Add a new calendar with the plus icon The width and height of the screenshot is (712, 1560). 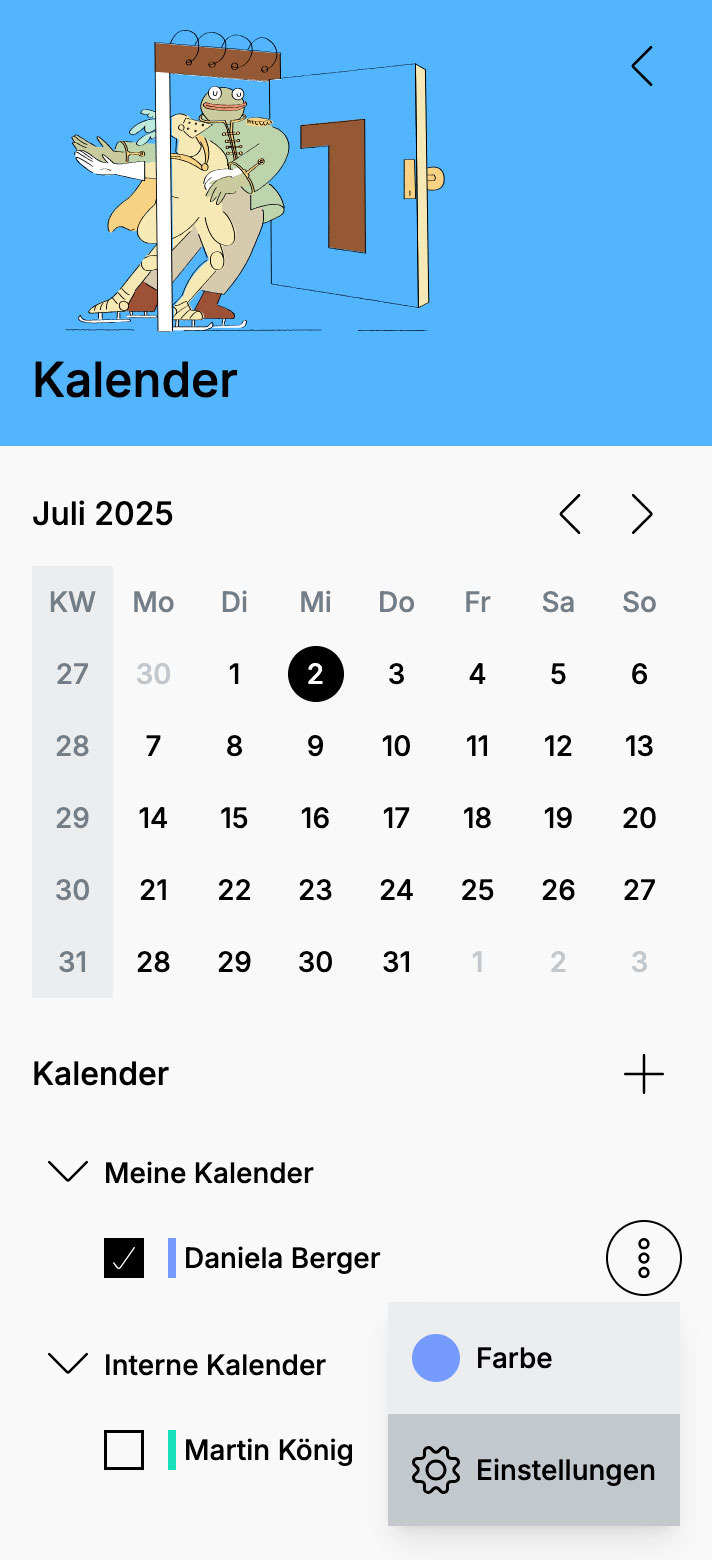point(643,1074)
